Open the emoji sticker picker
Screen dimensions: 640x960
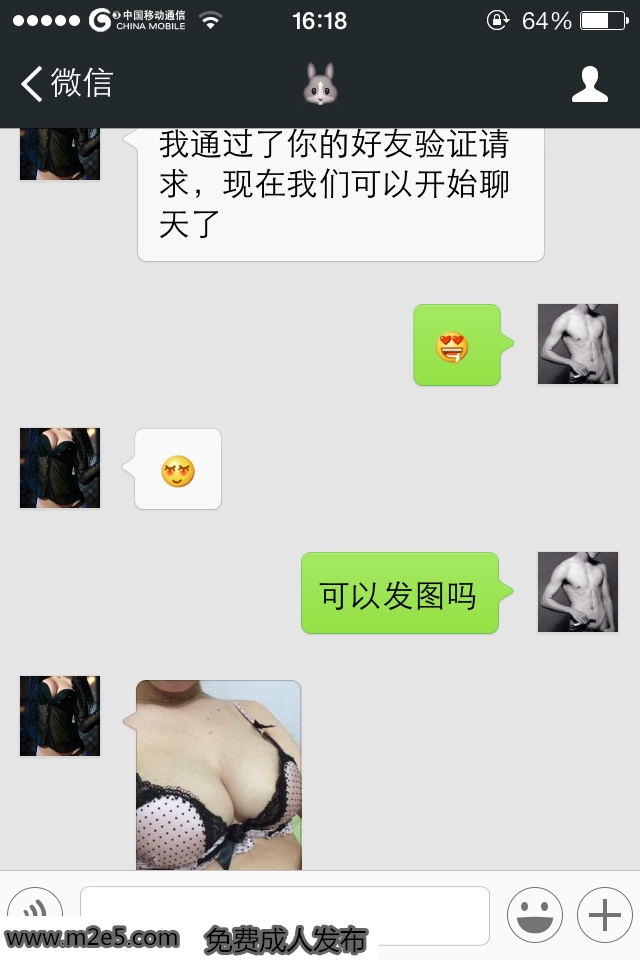pyautogui.click(x=535, y=914)
